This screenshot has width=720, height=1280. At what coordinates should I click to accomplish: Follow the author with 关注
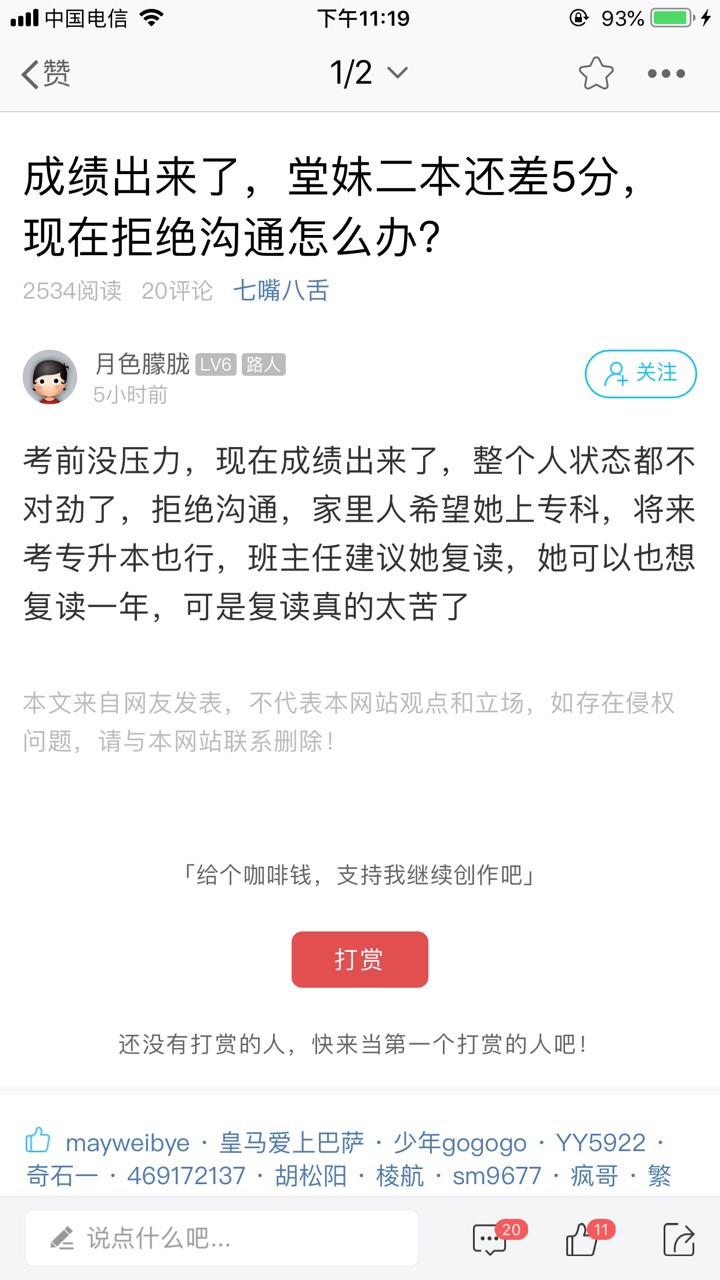640,374
